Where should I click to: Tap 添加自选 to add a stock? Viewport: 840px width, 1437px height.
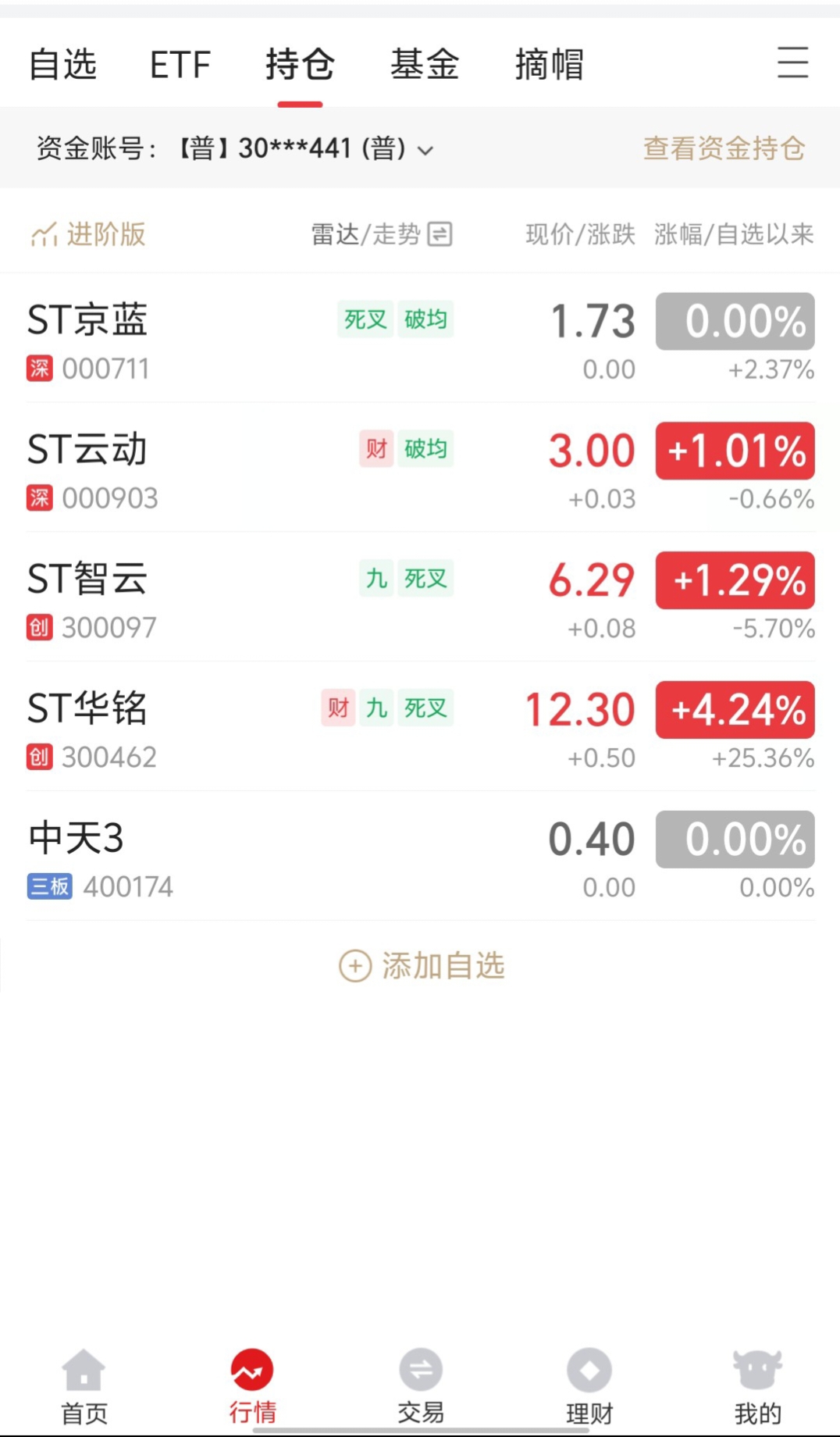(x=422, y=966)
